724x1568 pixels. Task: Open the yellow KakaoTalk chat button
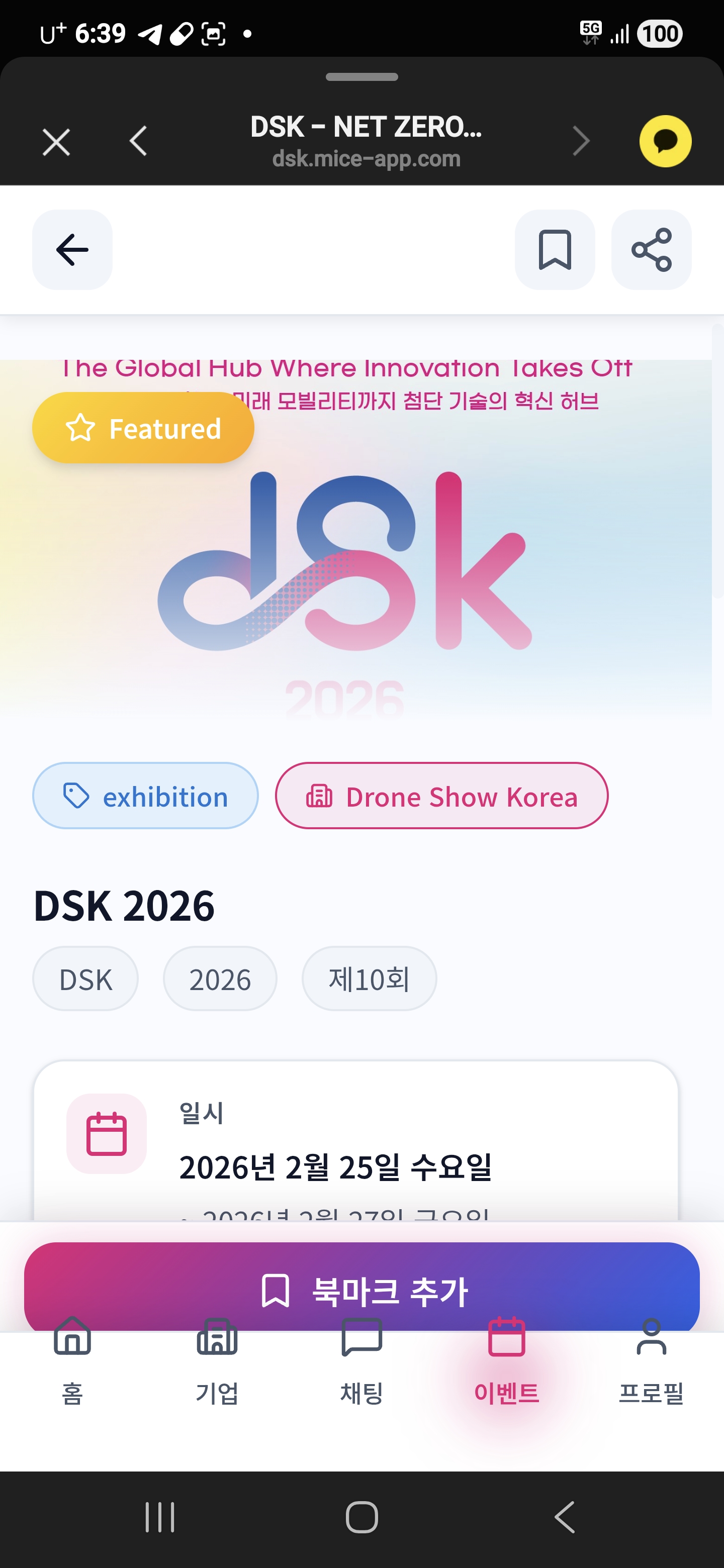pyautogui.click(x=665, y=141)
